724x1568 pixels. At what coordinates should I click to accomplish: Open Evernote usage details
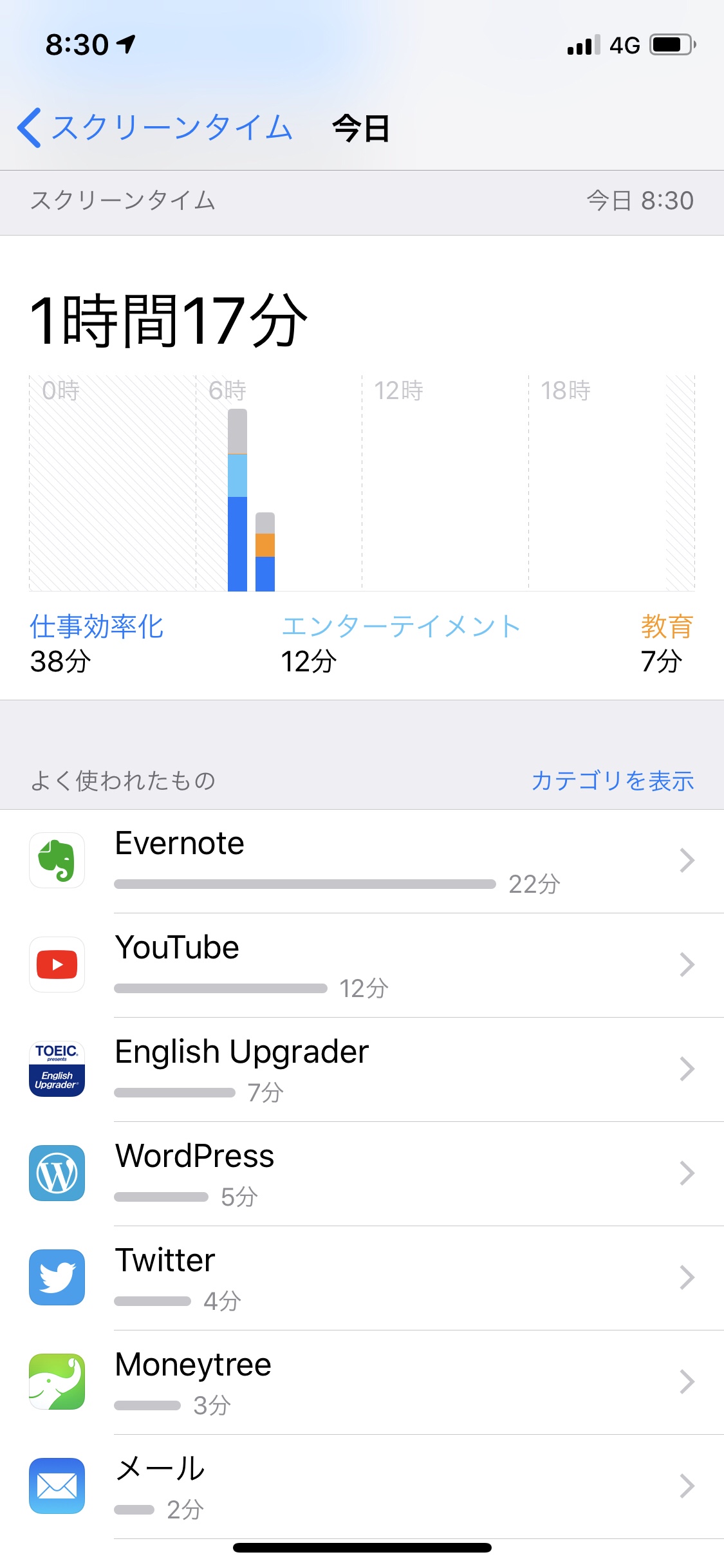362,861
